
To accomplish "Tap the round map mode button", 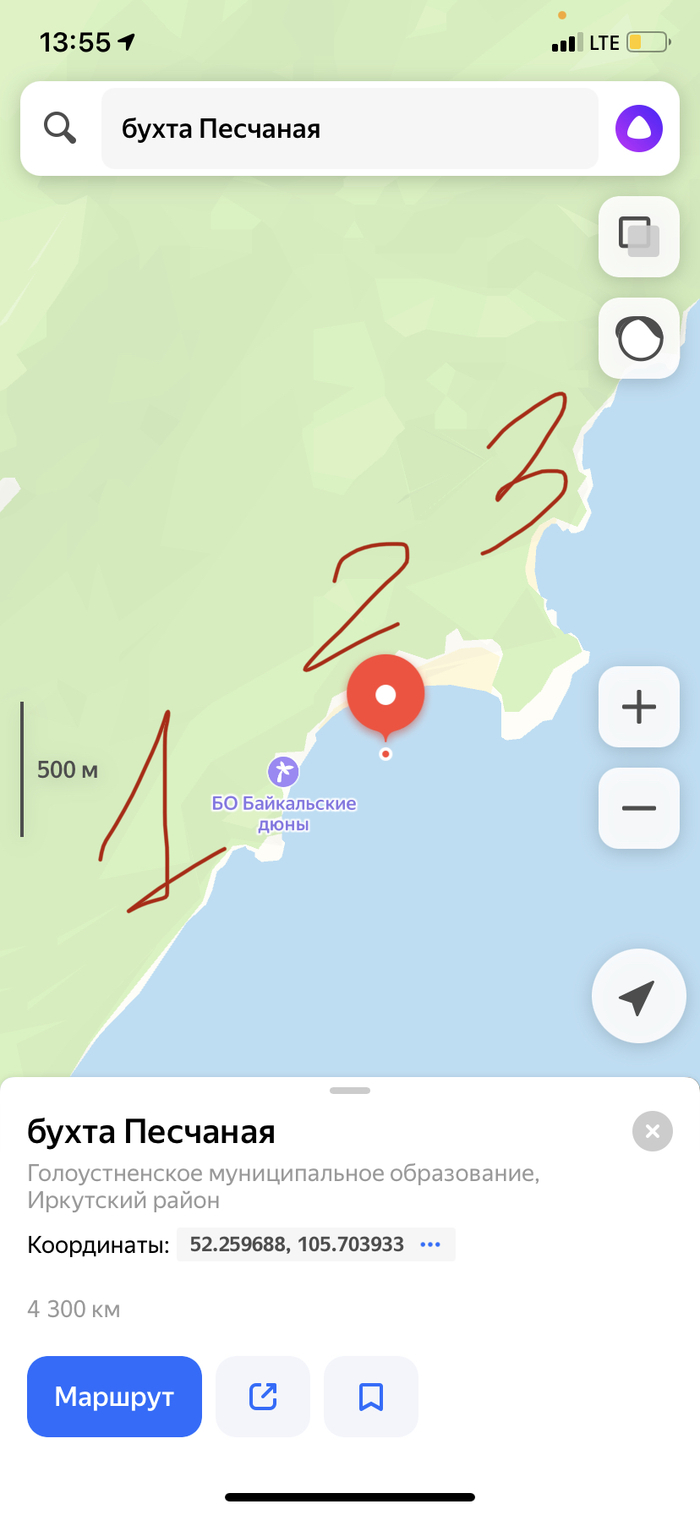I will [x=639, y=339].
